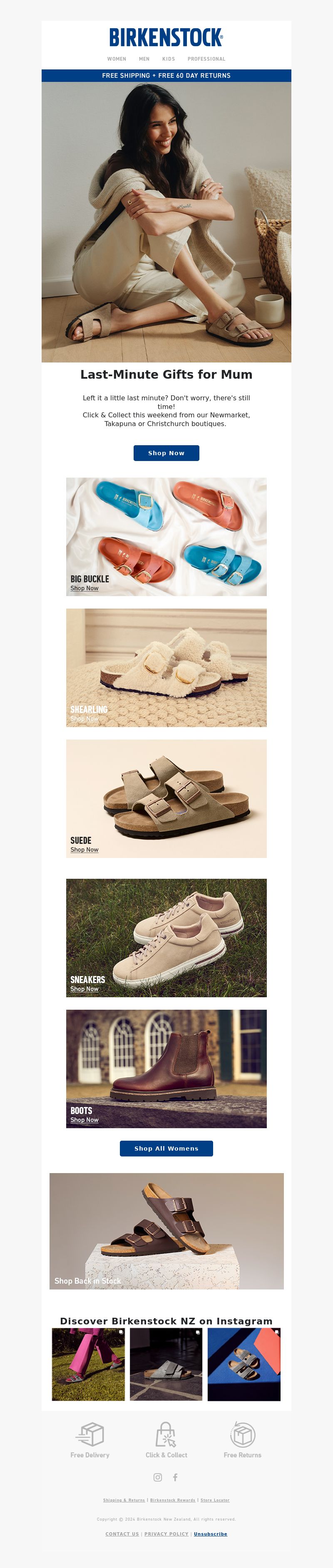Image resolution: width=333 pixels, height=1568 pixels.
Task: Tap the blue Shop Now button
Action: pos(166,453)
